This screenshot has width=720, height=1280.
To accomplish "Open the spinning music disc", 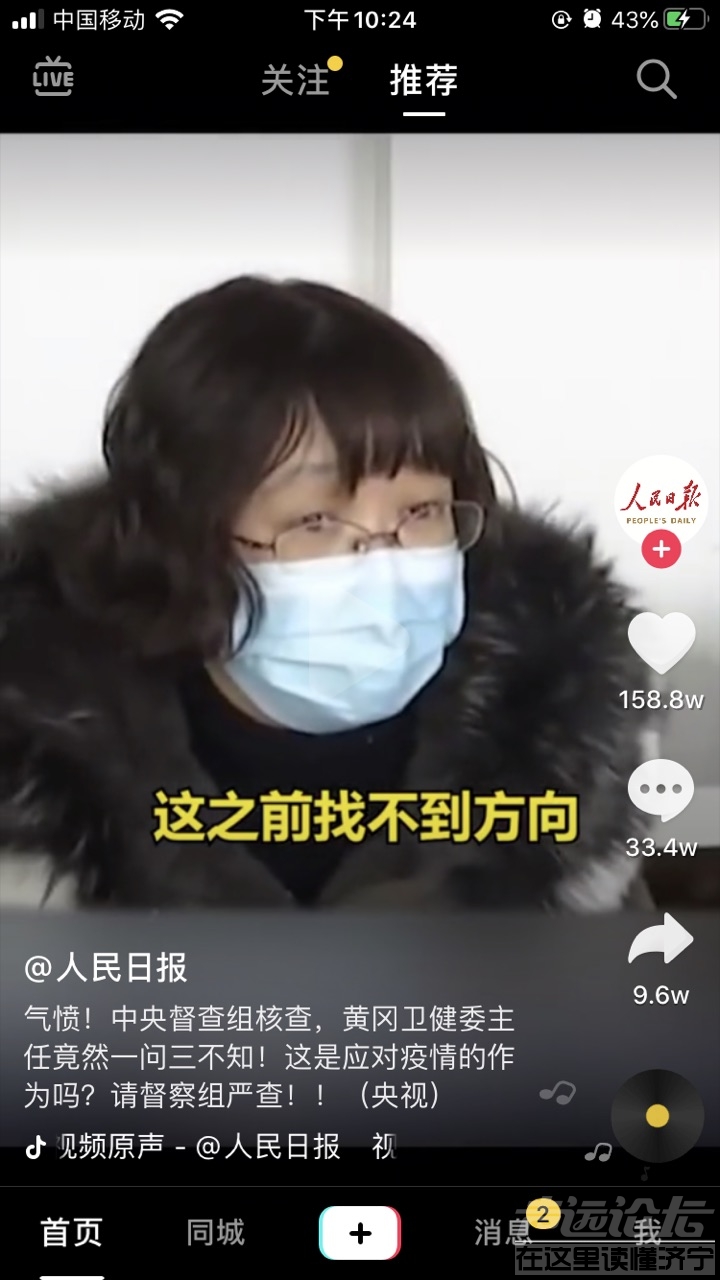I will [657, 1115].
